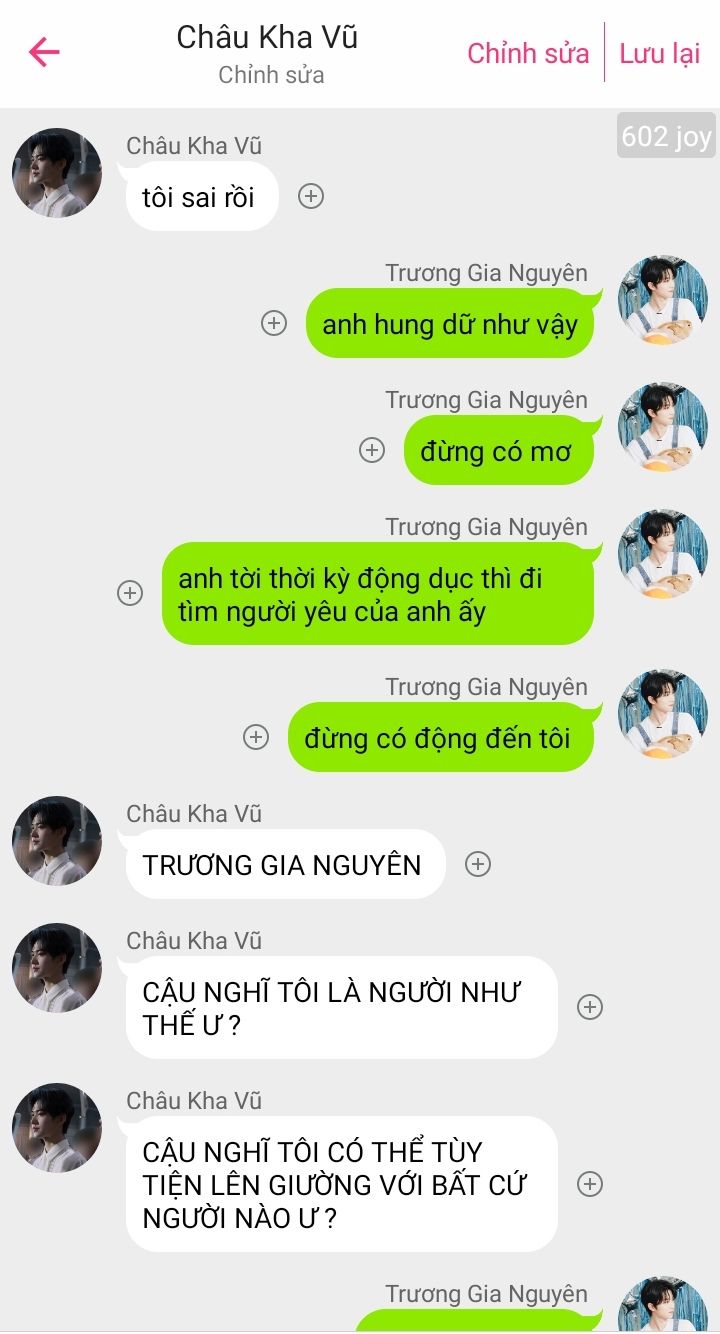
Task: Tap the plus icon beside "đừng có mơ"
Action: [x=372, y=450]
